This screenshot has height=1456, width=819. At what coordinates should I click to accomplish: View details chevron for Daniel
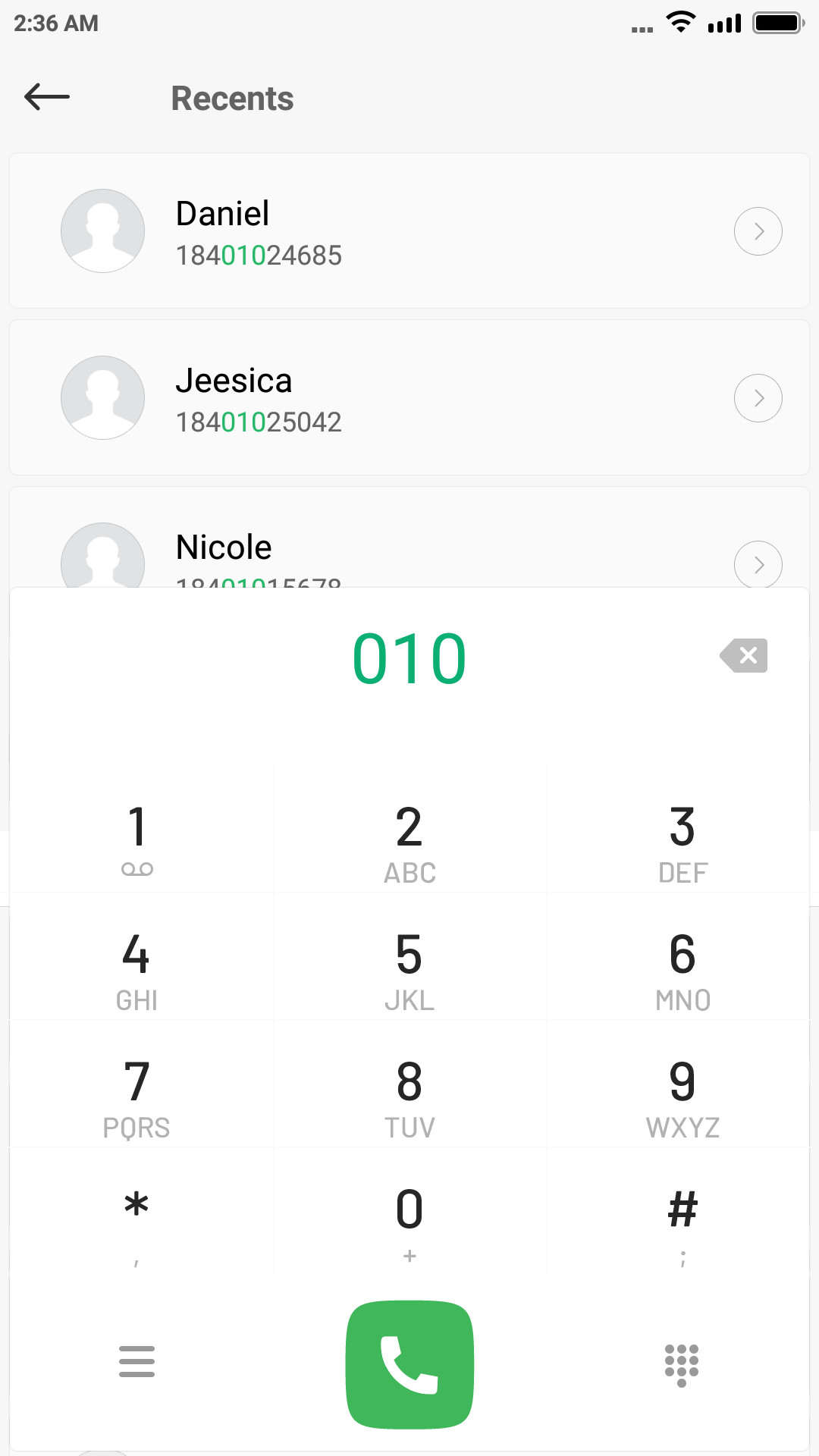[x=758, y=231]
